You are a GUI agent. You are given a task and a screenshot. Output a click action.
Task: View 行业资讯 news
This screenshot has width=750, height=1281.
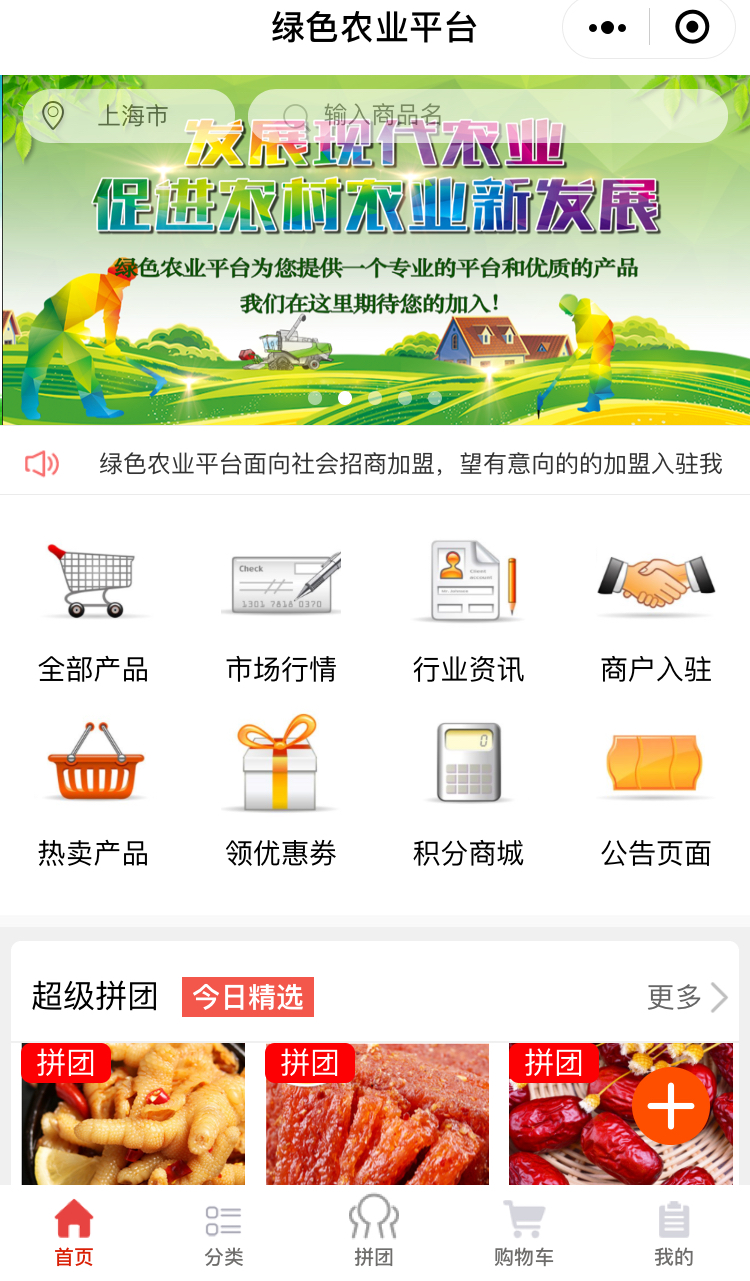coord(468,611)
